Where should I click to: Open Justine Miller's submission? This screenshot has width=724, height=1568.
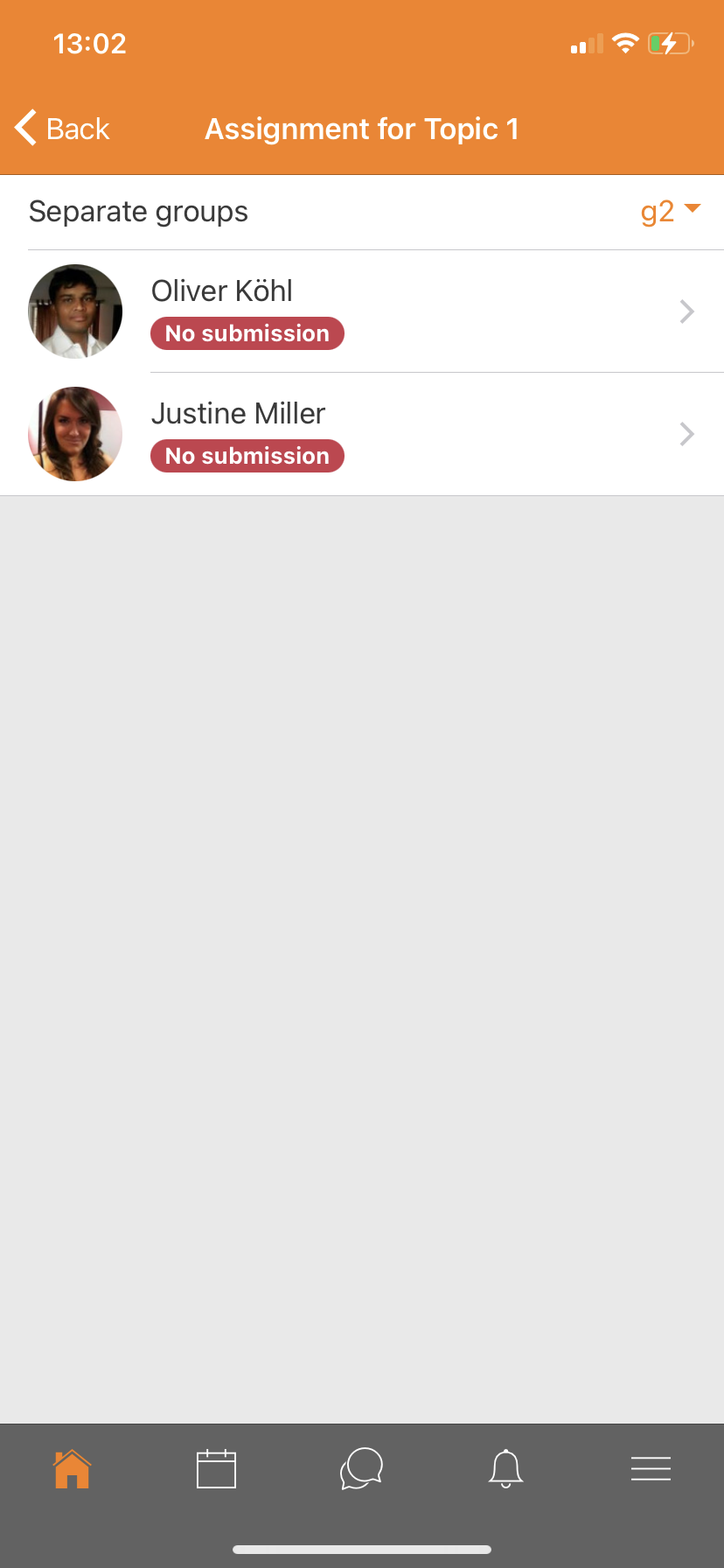[362, 434]
